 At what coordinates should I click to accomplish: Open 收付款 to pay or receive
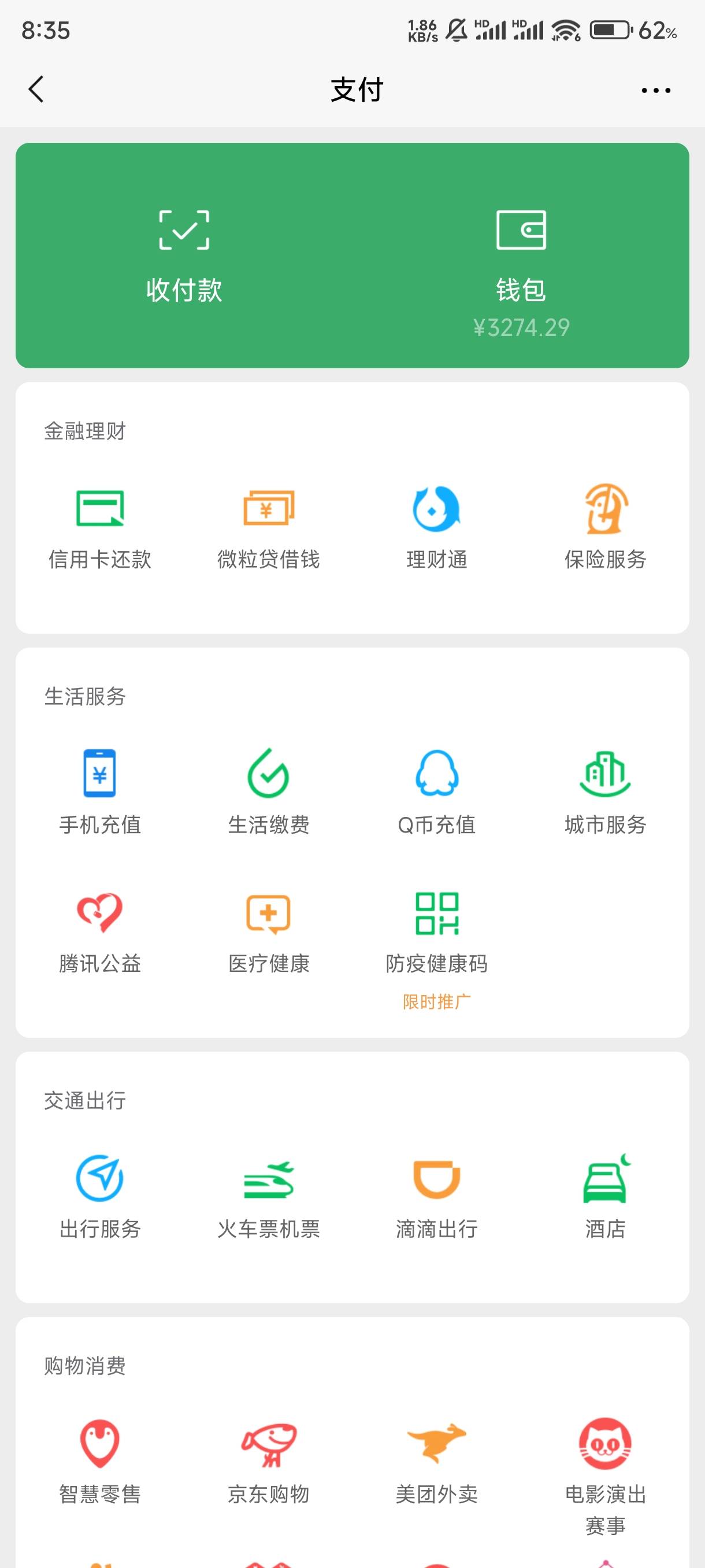click(184, 256)
